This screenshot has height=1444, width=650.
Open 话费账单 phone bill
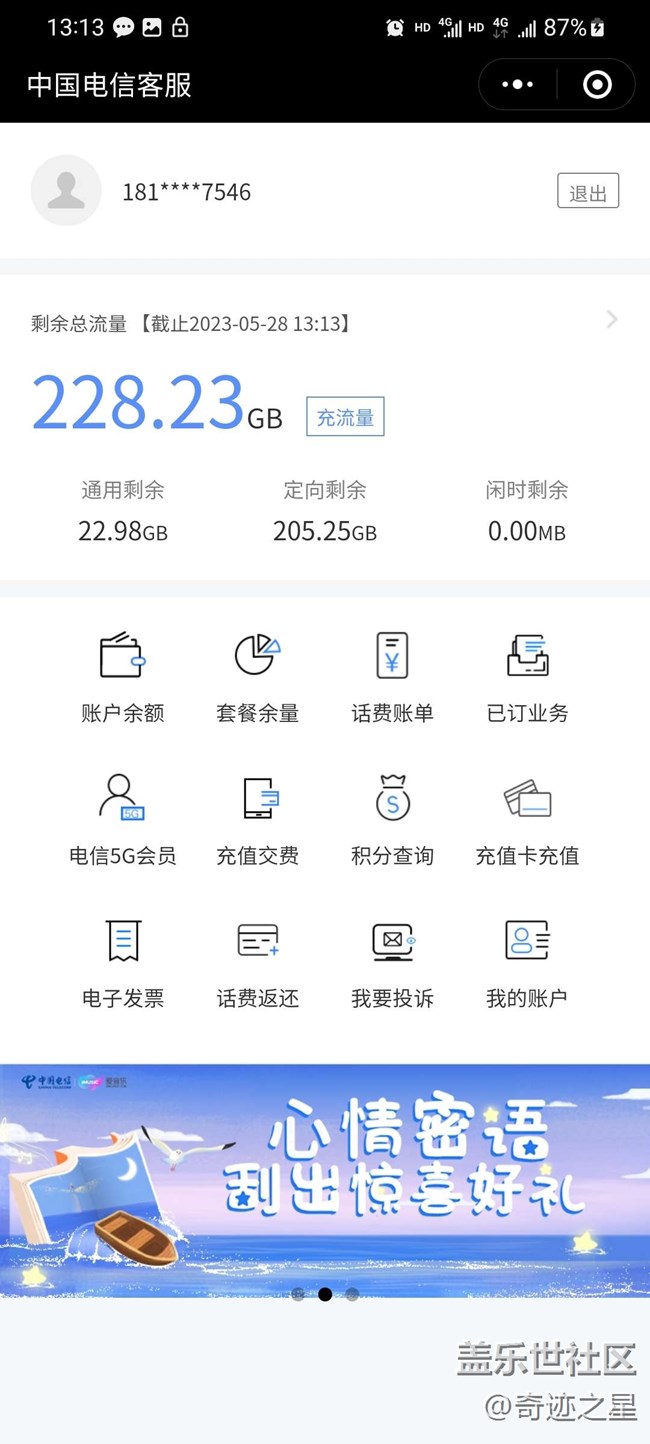pyautogui.click(x=392, y=677)
